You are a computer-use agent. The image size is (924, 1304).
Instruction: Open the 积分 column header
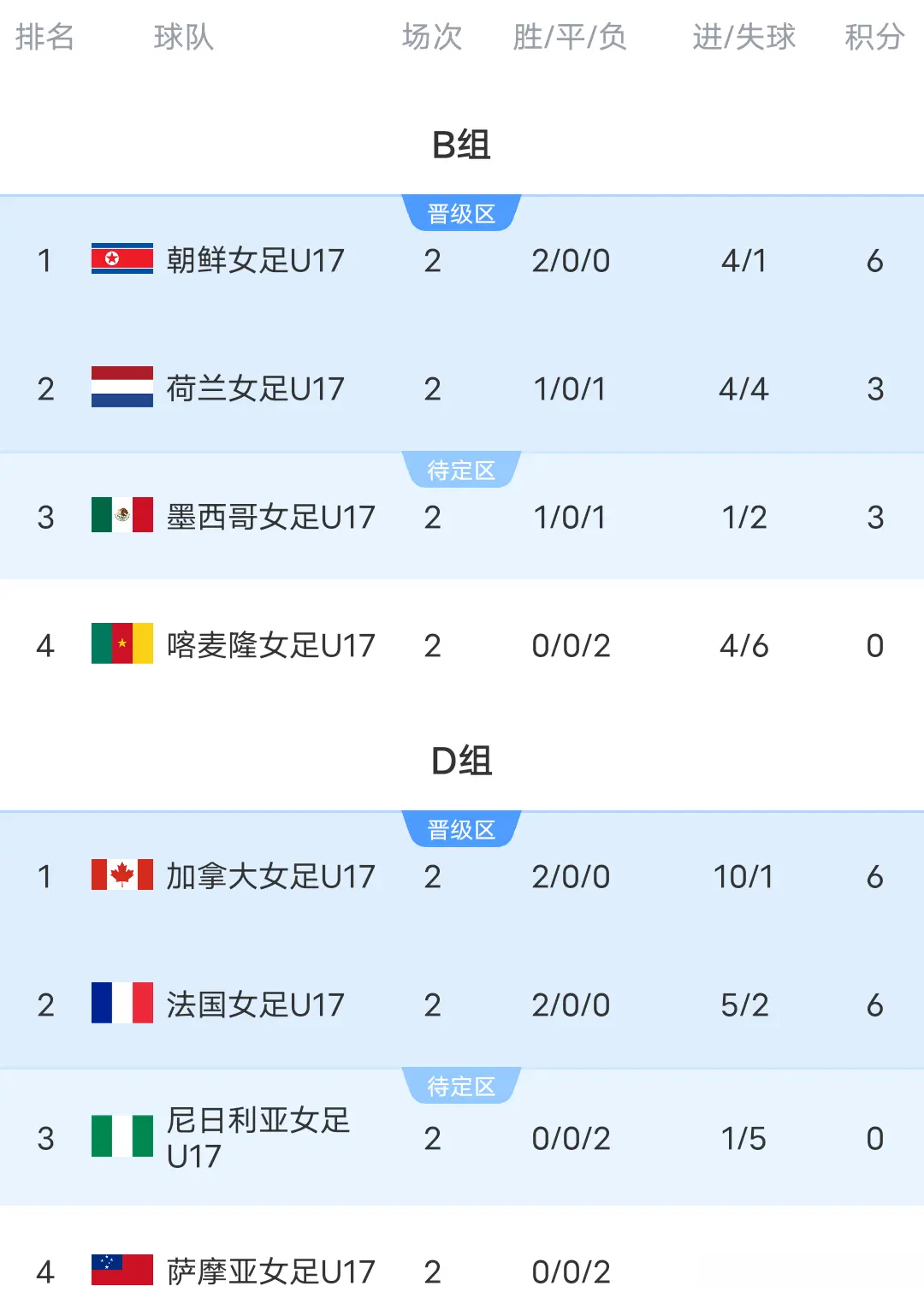tap(874, 36)
